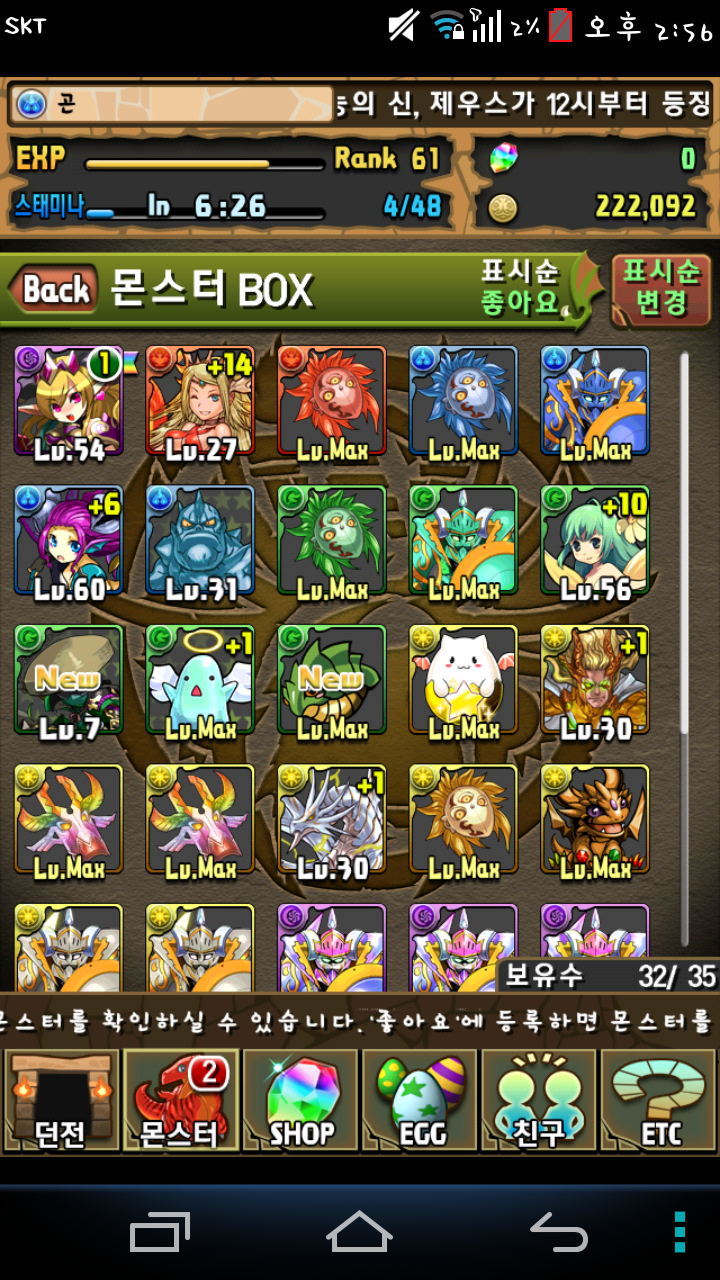This screenshot has height=1280, width=720.
Task: Open the Lv.60 monster with +6
Action: coord(69,542)
